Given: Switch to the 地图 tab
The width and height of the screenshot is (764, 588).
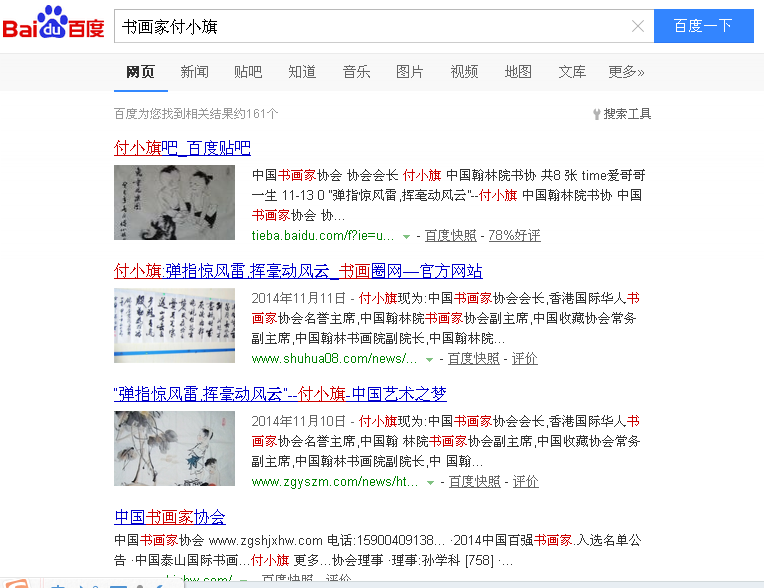Looking at the screenshot, I should click(518, 72).
